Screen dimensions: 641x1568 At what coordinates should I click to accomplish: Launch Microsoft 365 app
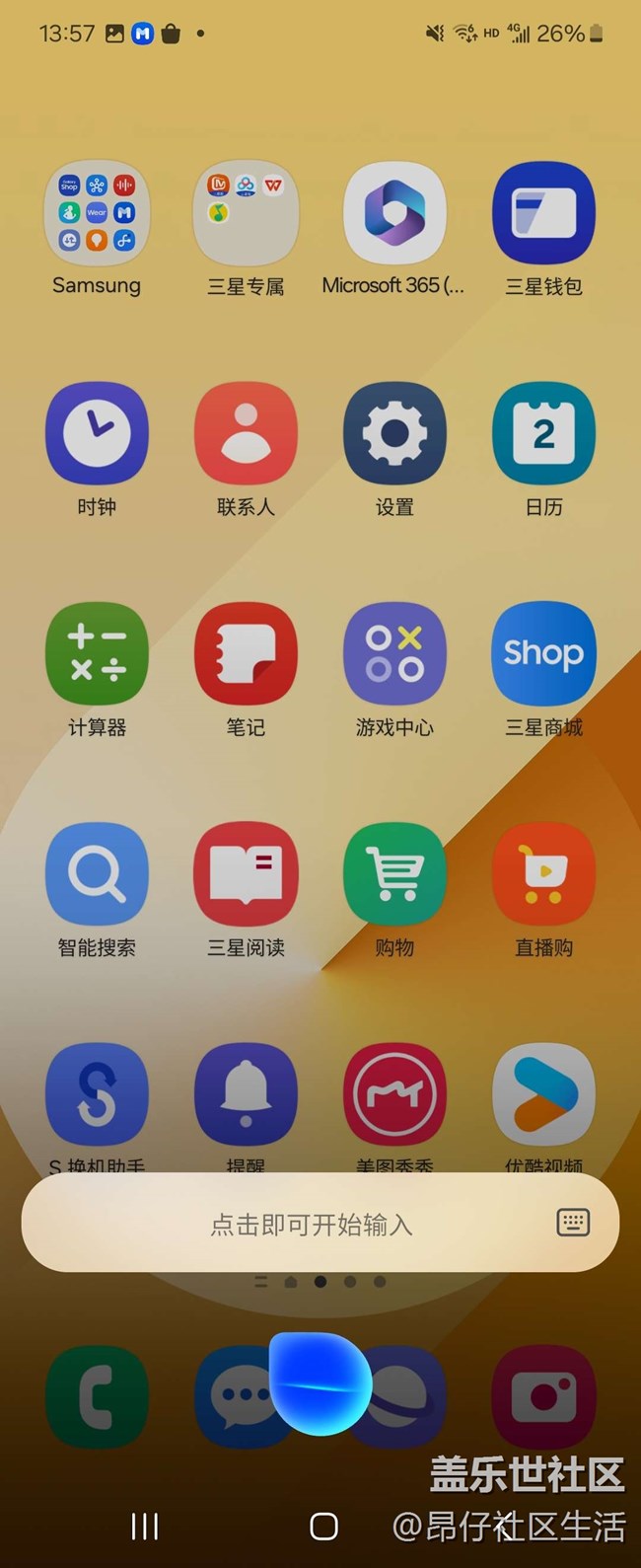tap(394, 213)
